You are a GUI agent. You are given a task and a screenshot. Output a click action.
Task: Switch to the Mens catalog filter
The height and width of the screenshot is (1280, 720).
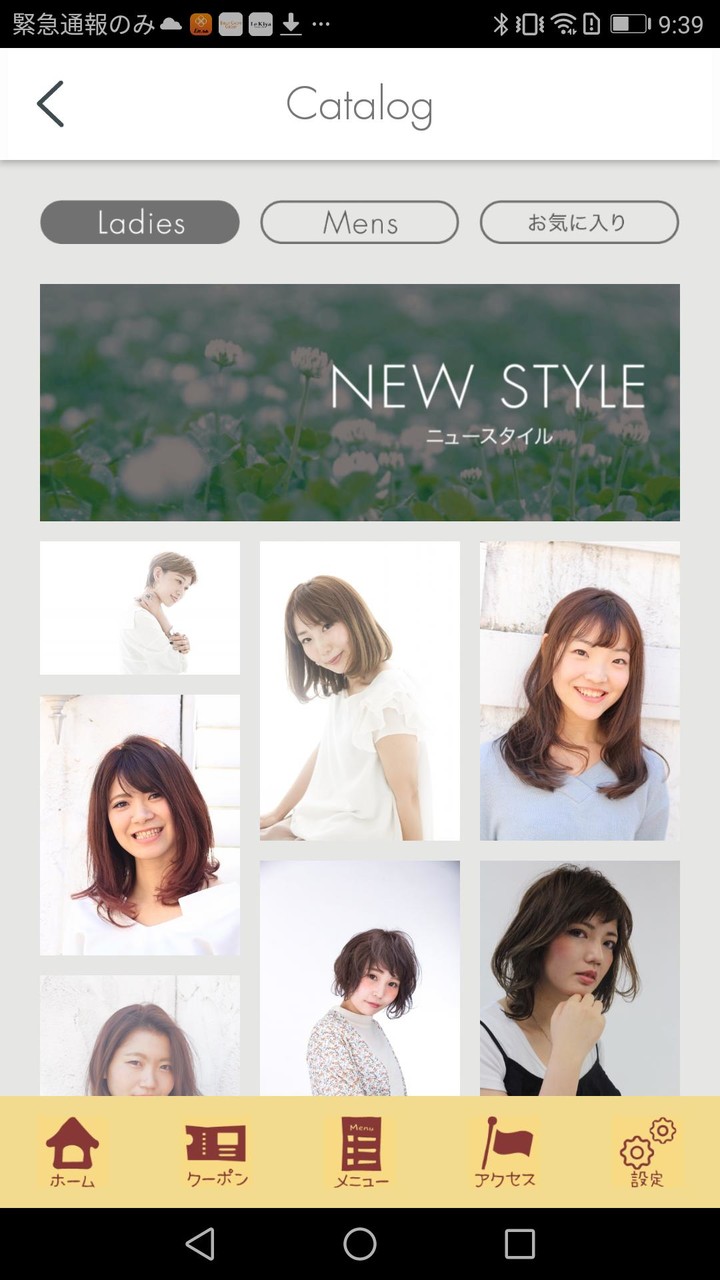click(359, 222)
